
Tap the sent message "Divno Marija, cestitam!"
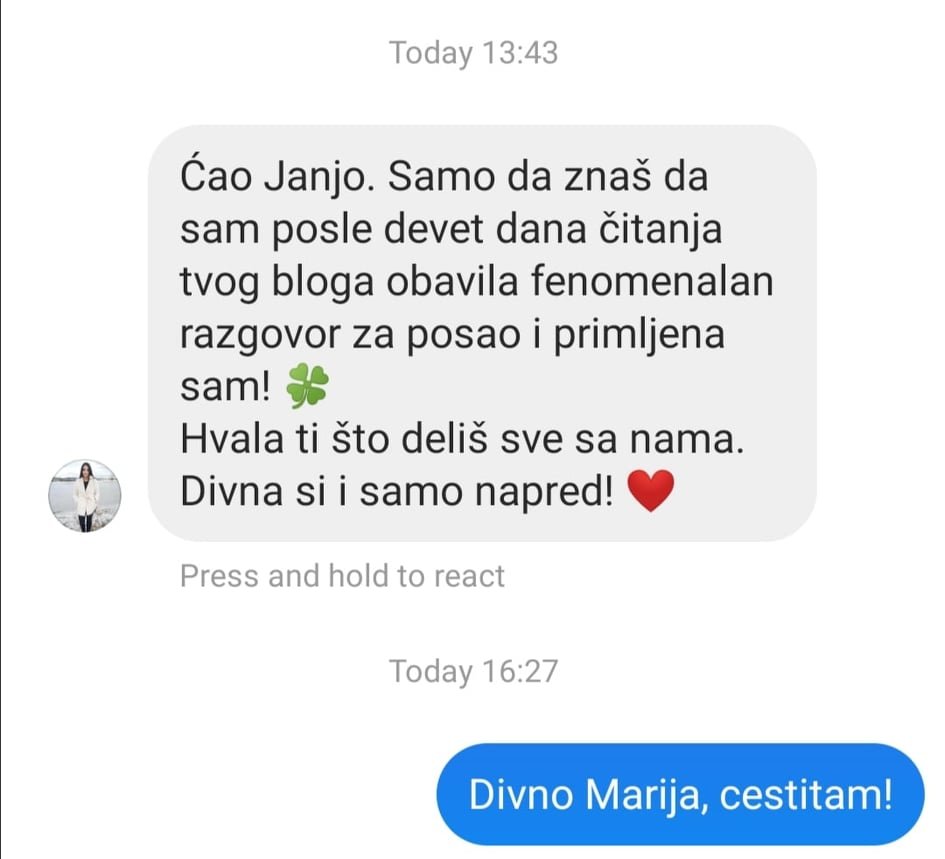(x=680, y=794)
